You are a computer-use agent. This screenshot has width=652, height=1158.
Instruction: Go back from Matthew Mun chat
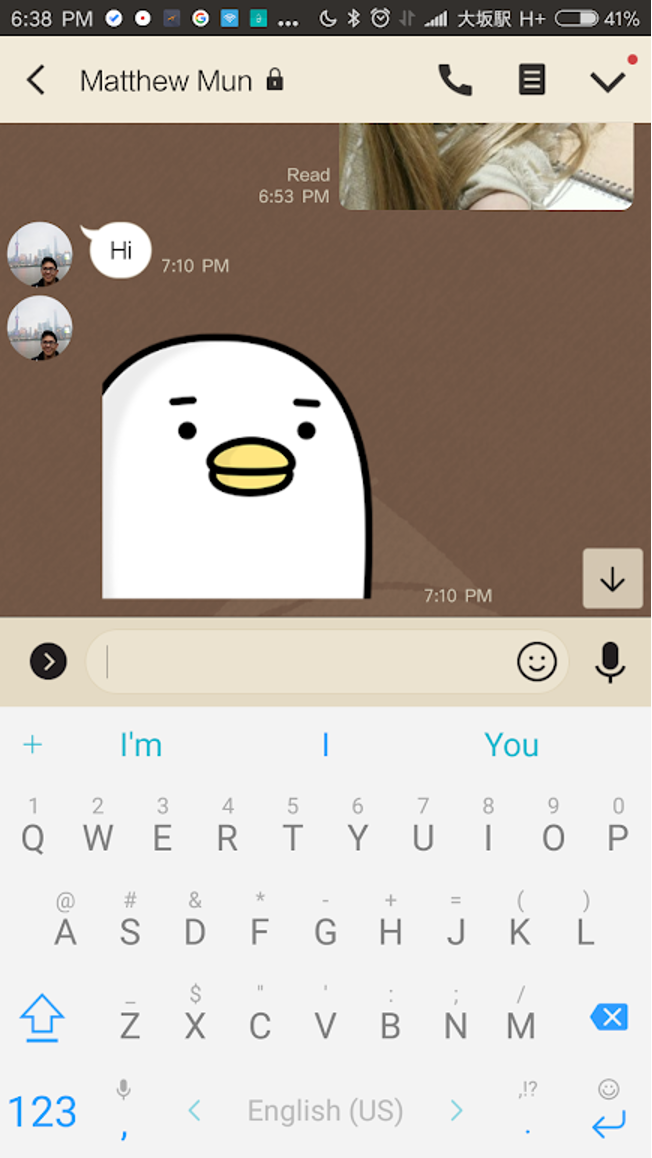[36, 80]
